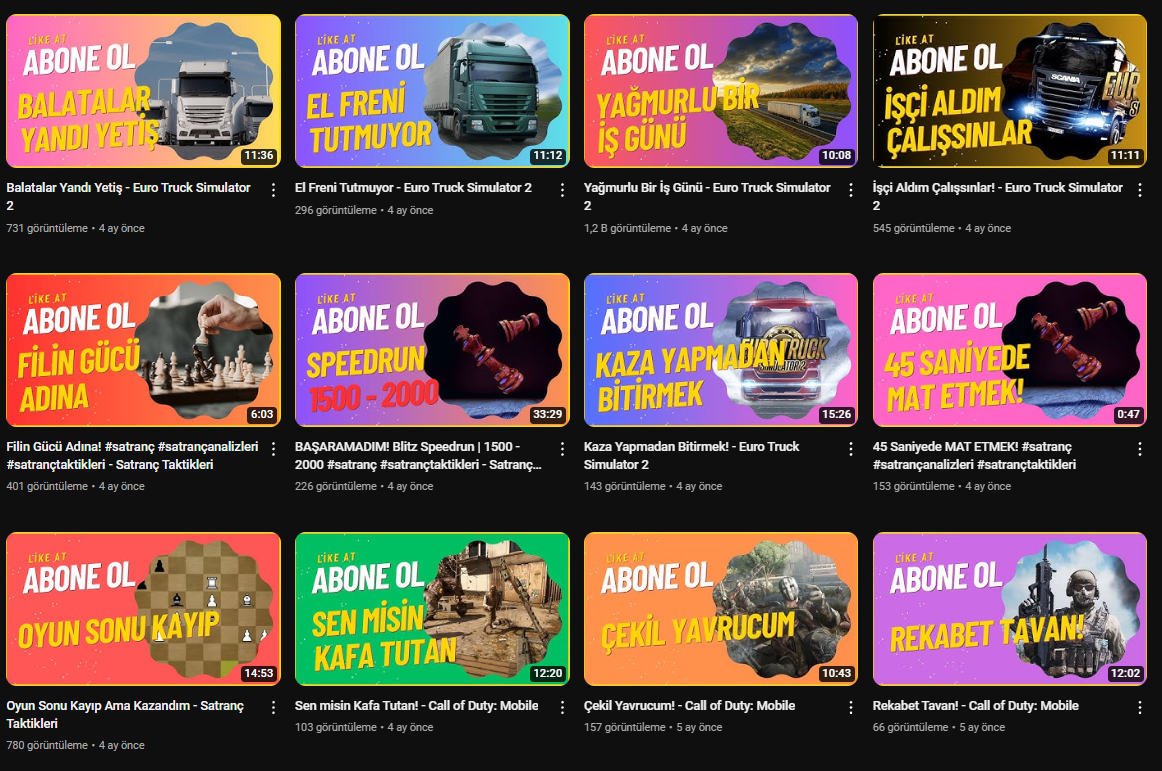The image size is (1162, 771).
Task: Open Çekil Yavrucum Call of Duty video
Action: point(721,609)
